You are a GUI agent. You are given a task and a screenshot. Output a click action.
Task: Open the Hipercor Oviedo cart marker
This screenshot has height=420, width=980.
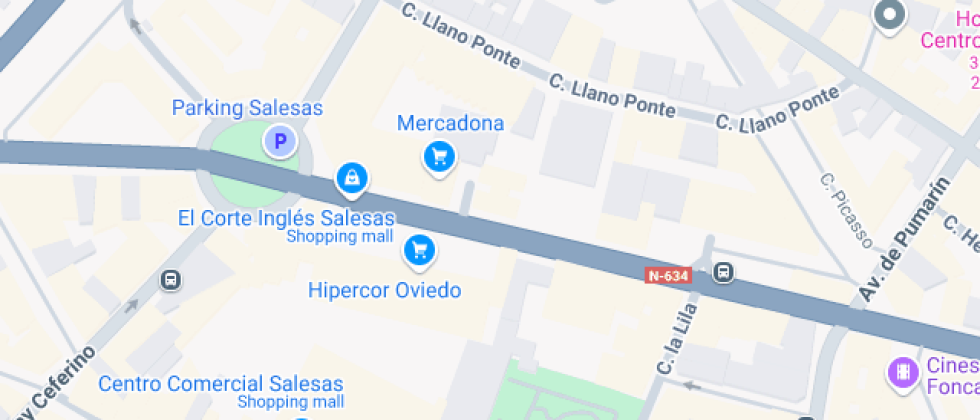[420, 250]
